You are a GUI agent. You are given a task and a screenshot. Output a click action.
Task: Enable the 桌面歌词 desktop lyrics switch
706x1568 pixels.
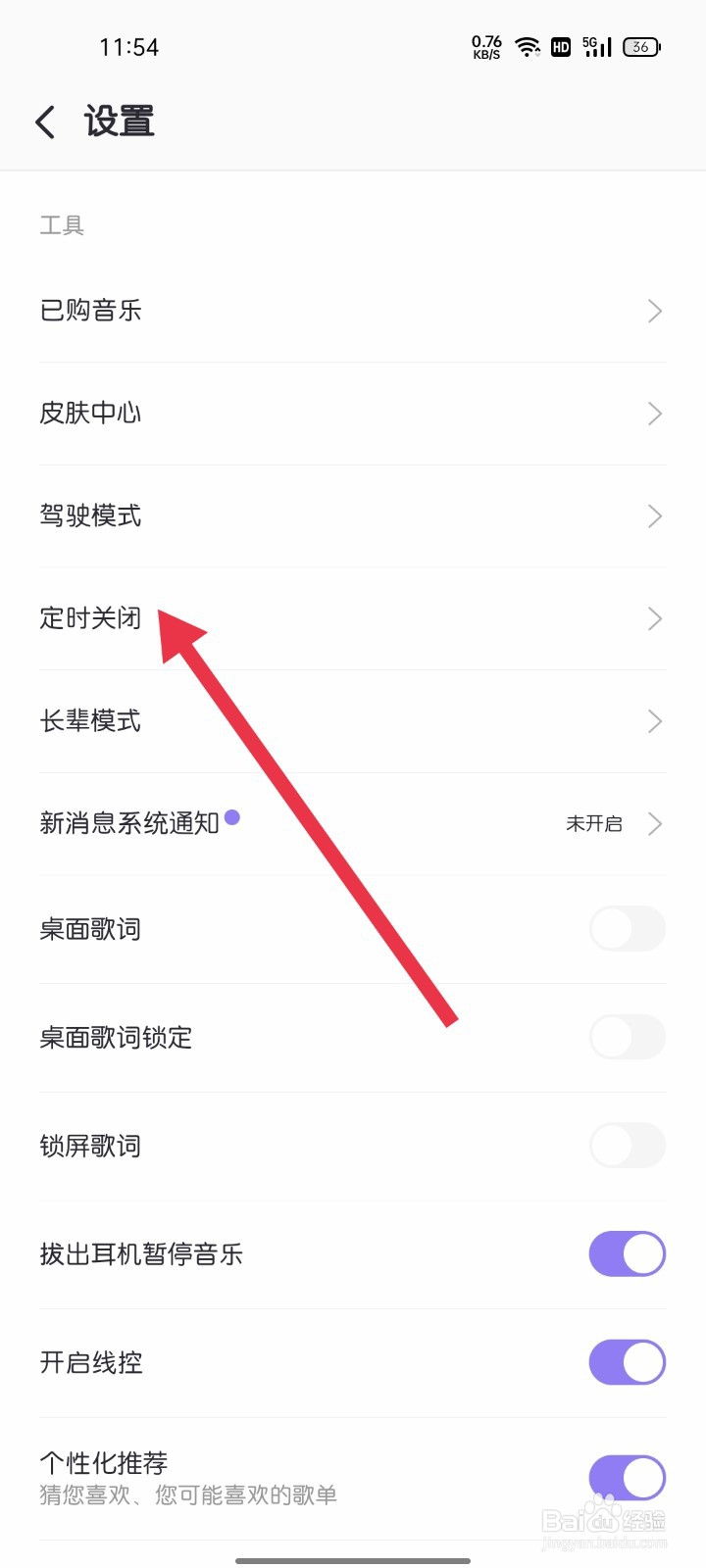point(627,929)
